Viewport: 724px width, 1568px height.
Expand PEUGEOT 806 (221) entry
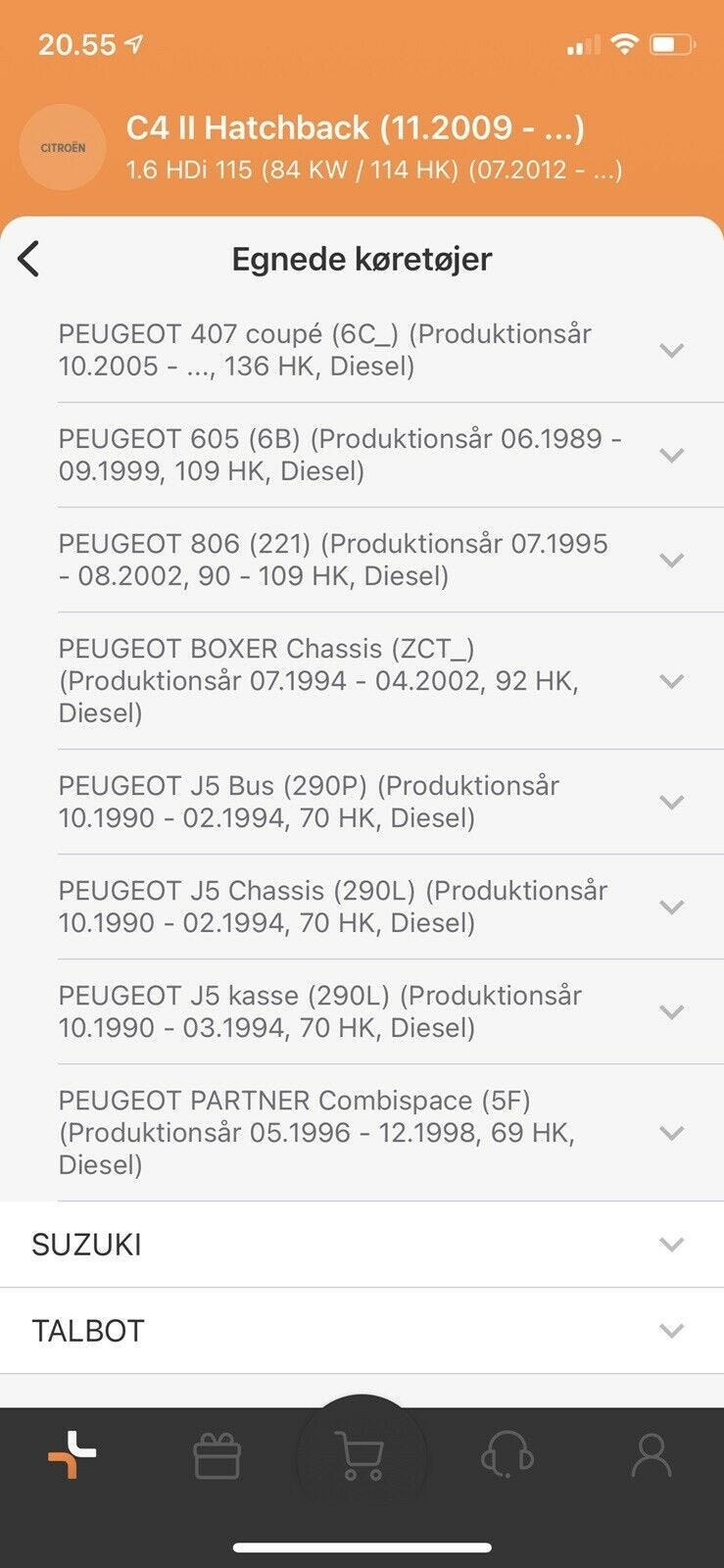tap(671, 560)
